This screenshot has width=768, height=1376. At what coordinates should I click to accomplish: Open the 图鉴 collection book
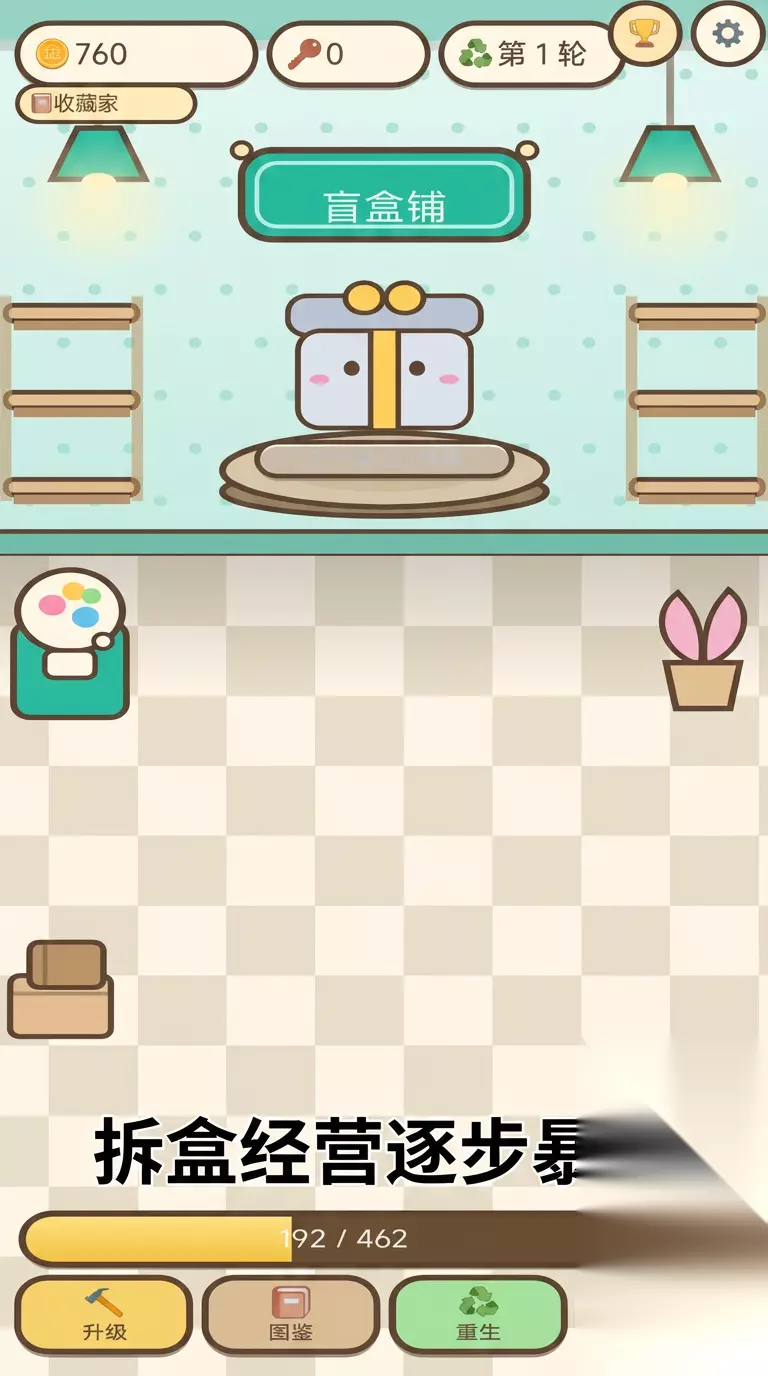click(291, 1315)
